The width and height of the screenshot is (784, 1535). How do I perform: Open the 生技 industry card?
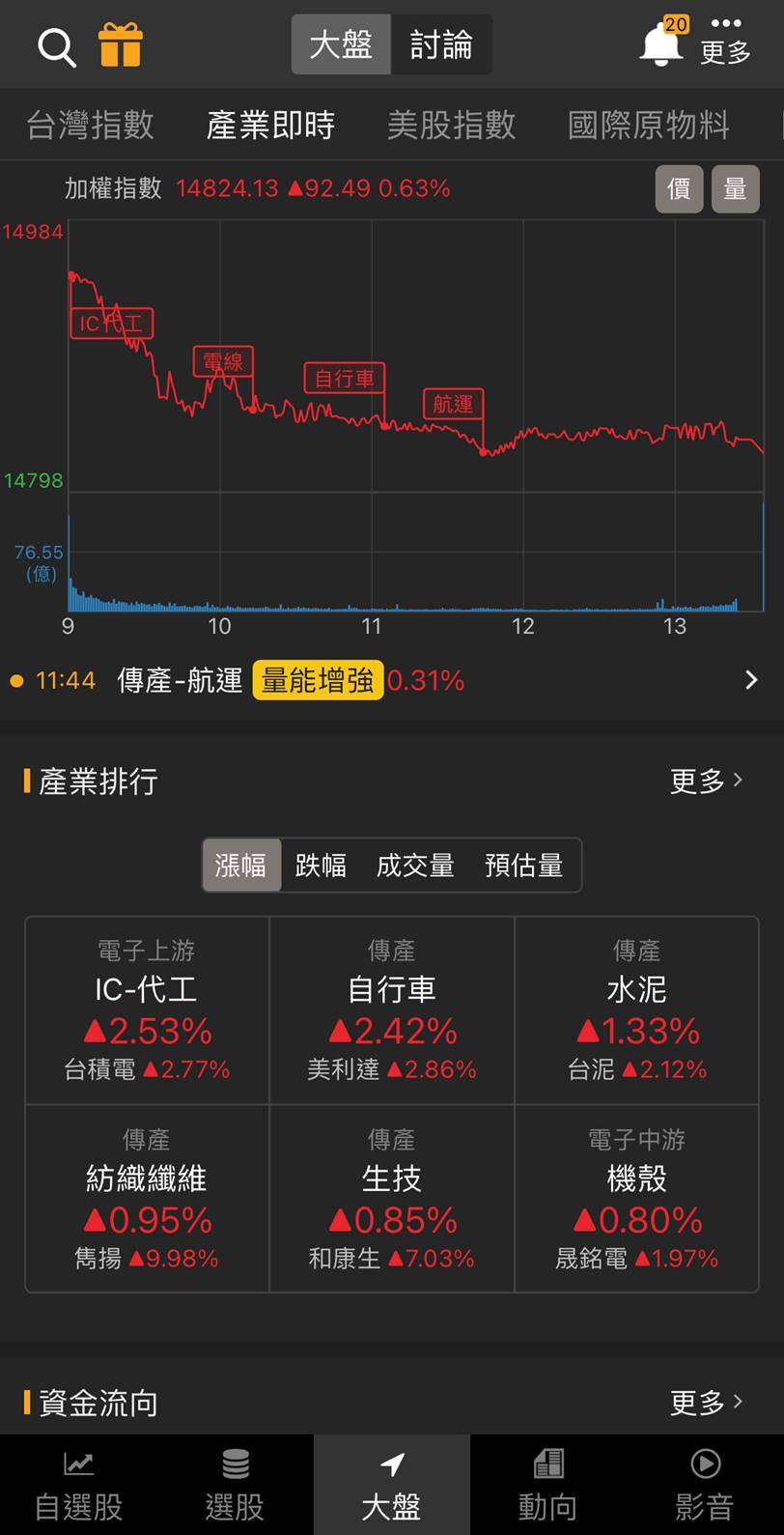tap(392, 1199)
